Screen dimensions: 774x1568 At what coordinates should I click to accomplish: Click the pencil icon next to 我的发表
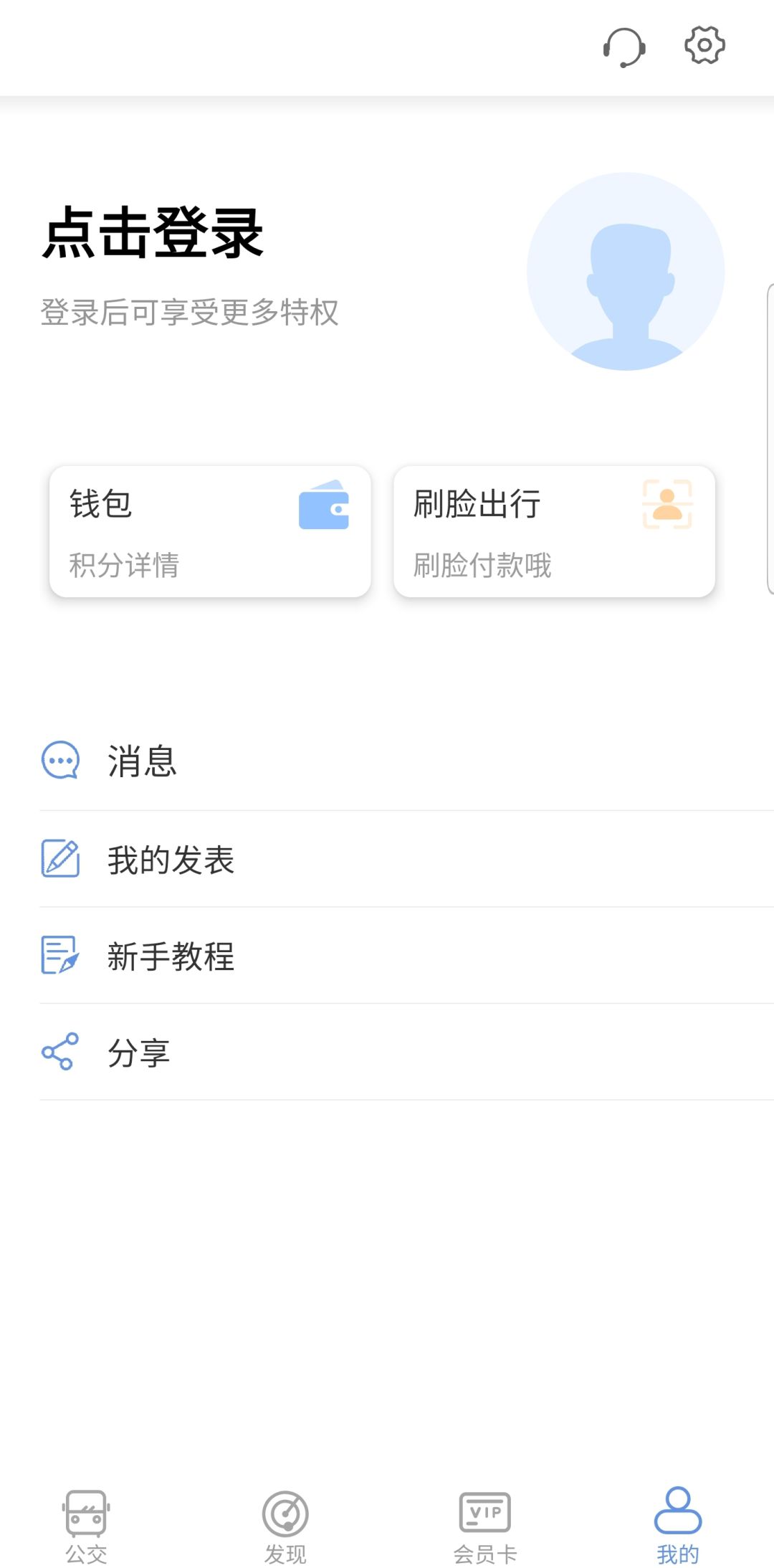pos(61,859)
